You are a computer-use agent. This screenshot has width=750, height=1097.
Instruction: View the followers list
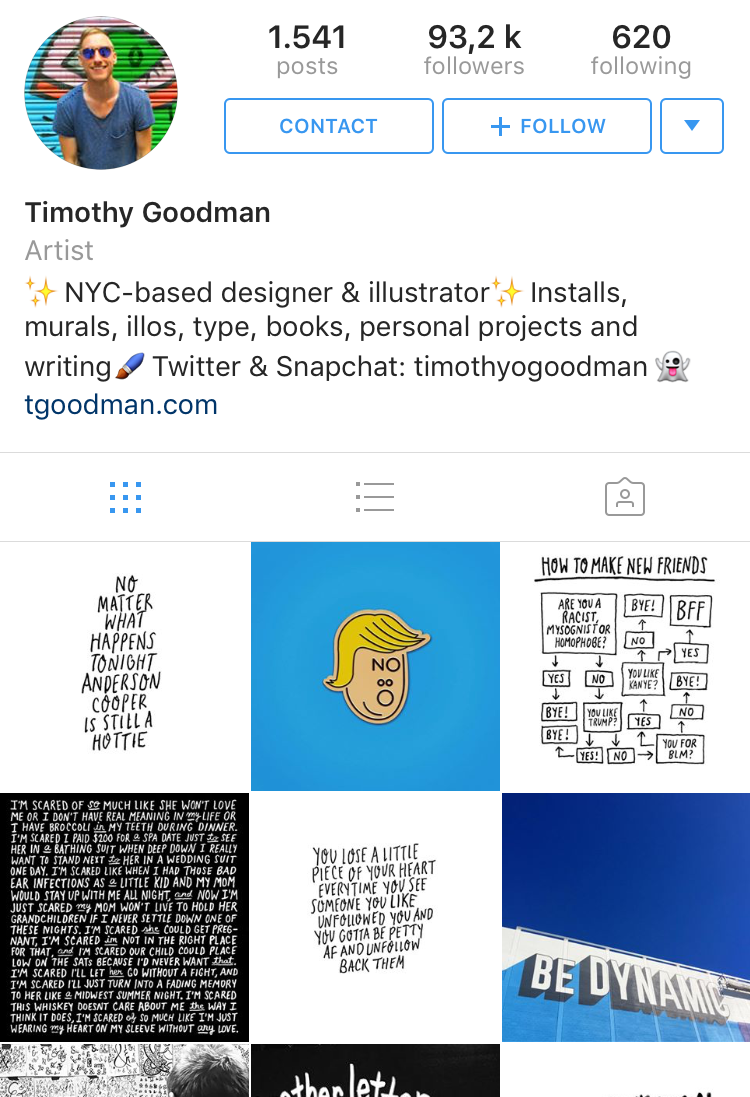474,51
